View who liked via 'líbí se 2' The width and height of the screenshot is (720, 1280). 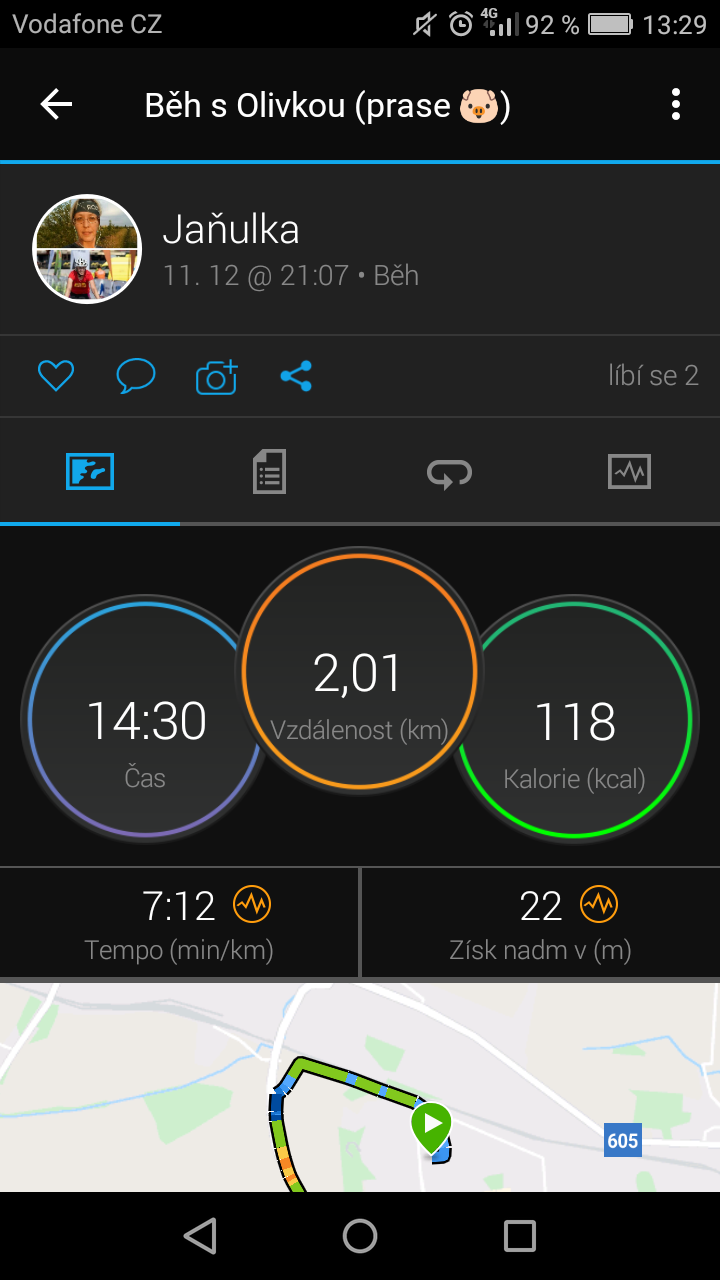tap(653, 376)
